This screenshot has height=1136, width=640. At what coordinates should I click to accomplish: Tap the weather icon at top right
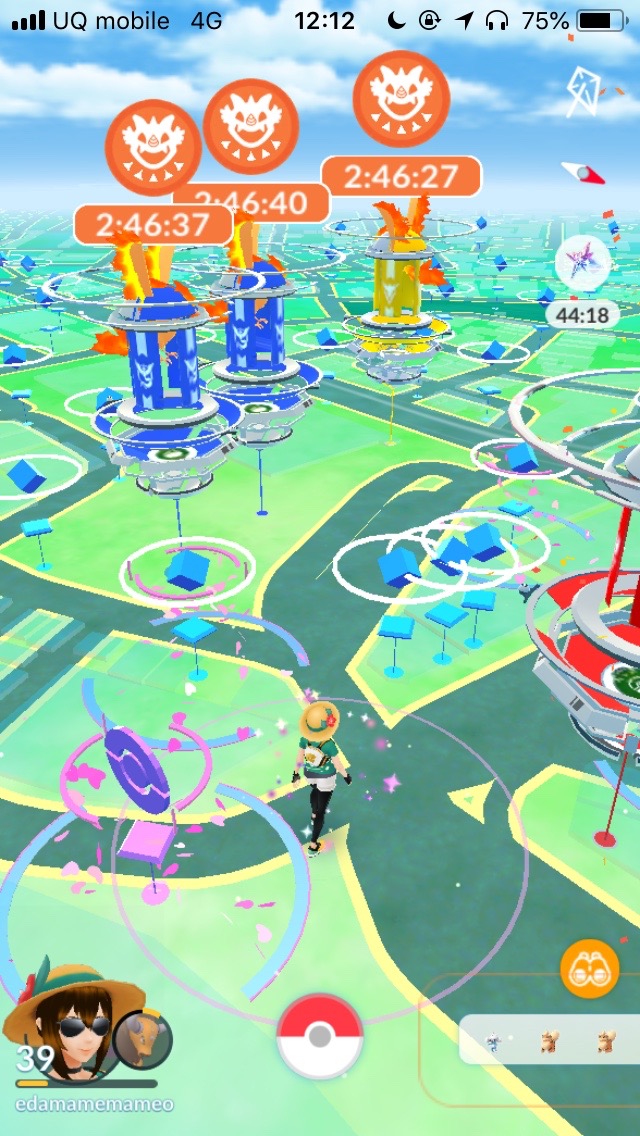click(581, 92)
